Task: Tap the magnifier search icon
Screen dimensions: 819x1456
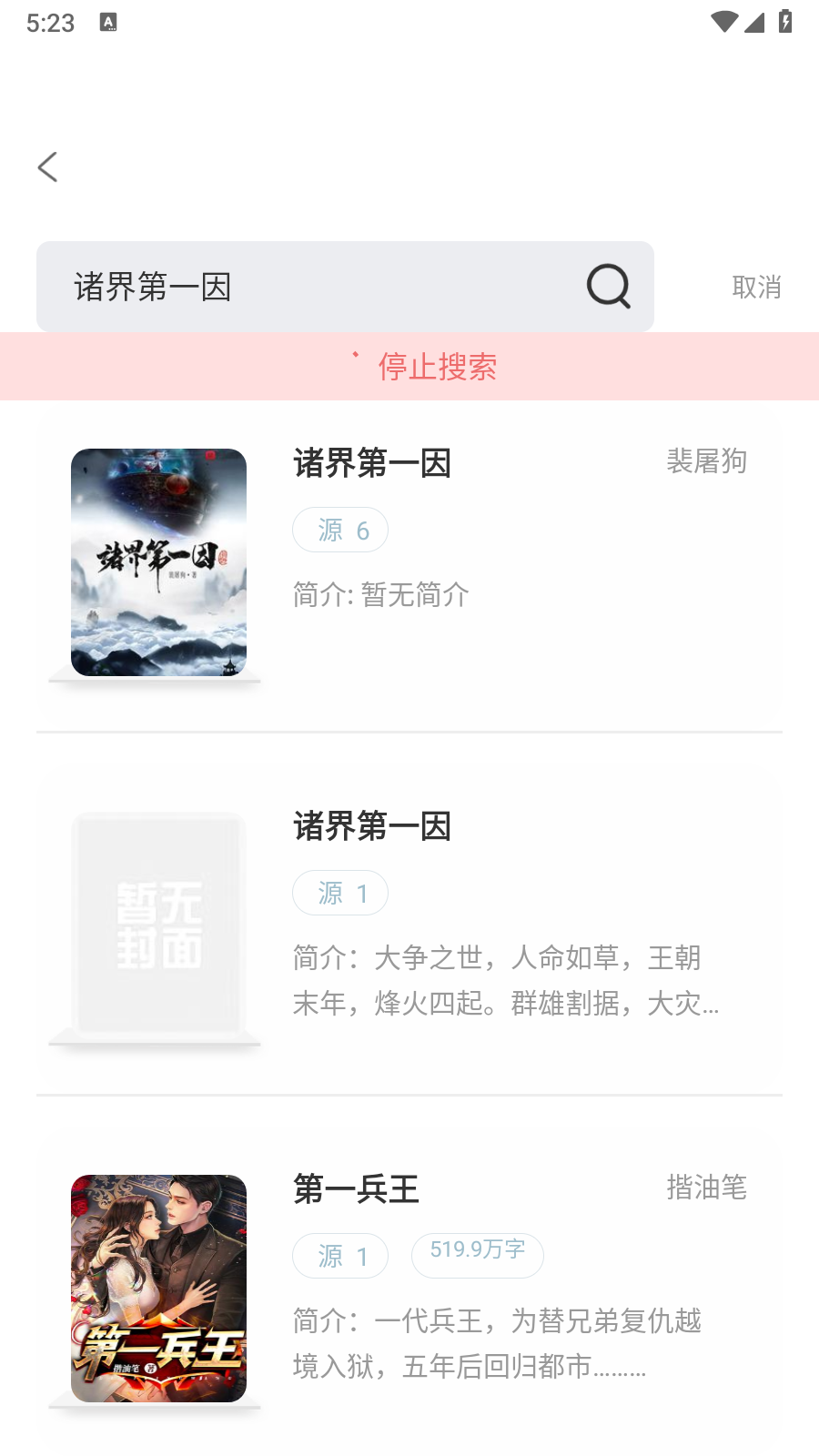Action: (x=608, y=287)
